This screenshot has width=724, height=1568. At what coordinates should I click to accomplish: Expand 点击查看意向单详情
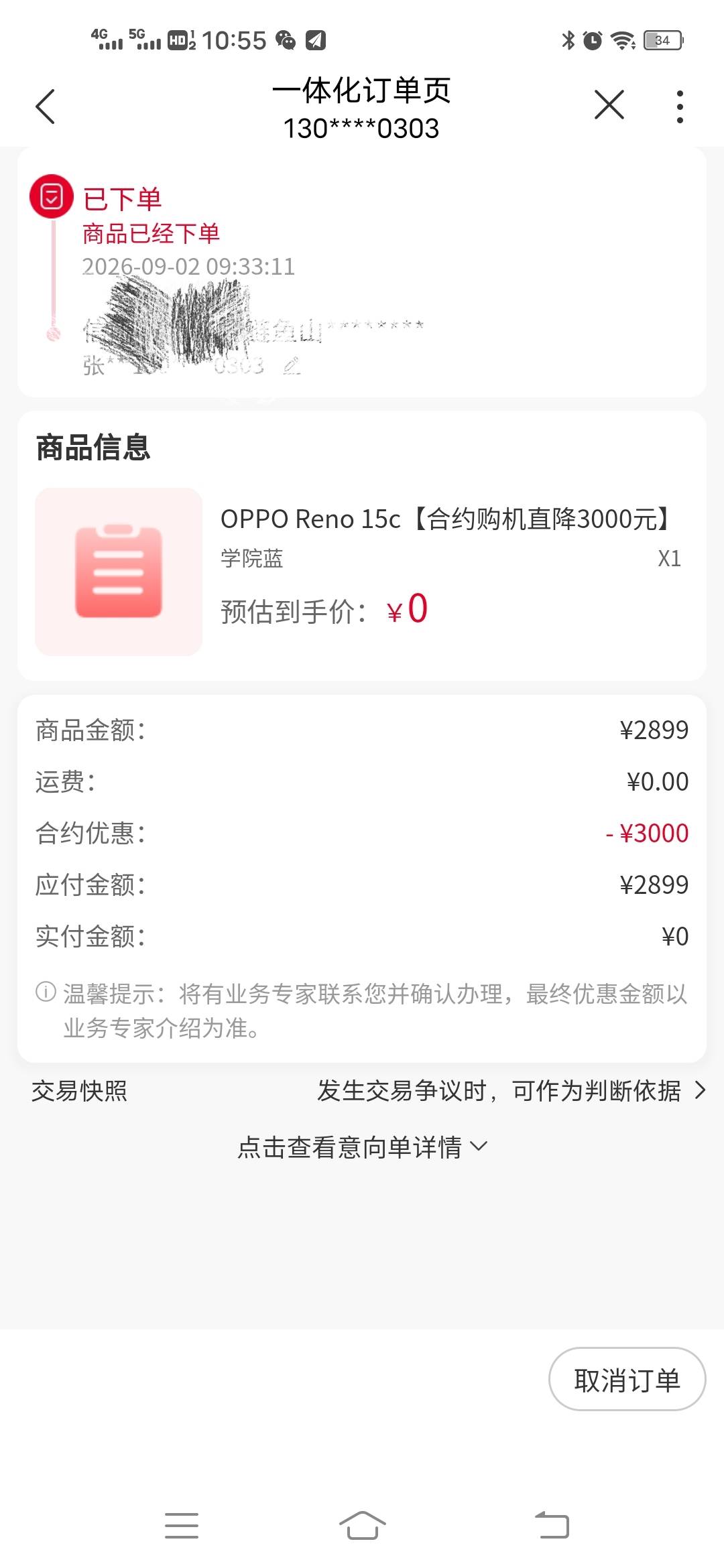click(362, 1147)
